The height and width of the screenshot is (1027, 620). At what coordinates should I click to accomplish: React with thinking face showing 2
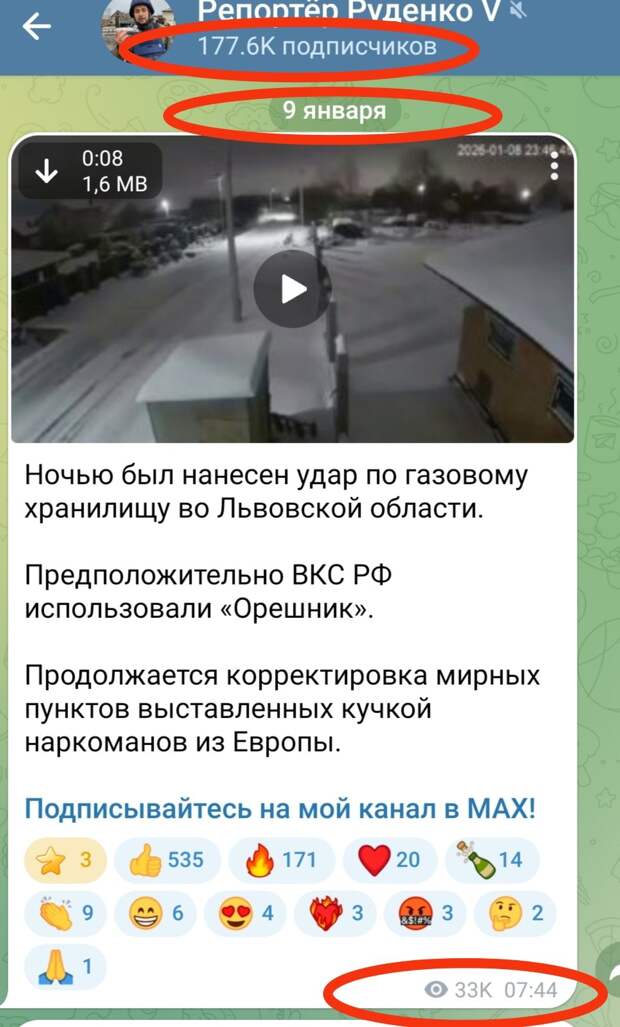tap(516, 912)
